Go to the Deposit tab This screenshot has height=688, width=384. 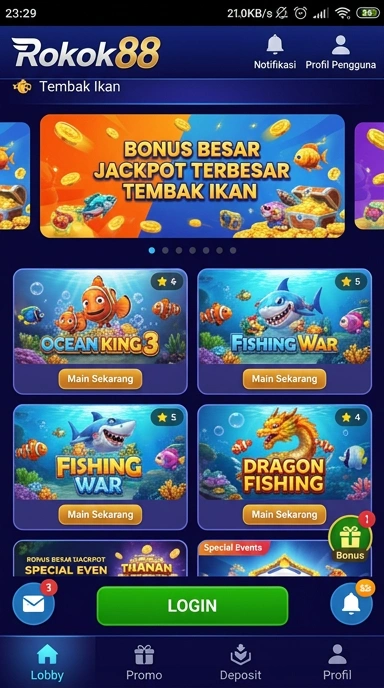[240, 662]
